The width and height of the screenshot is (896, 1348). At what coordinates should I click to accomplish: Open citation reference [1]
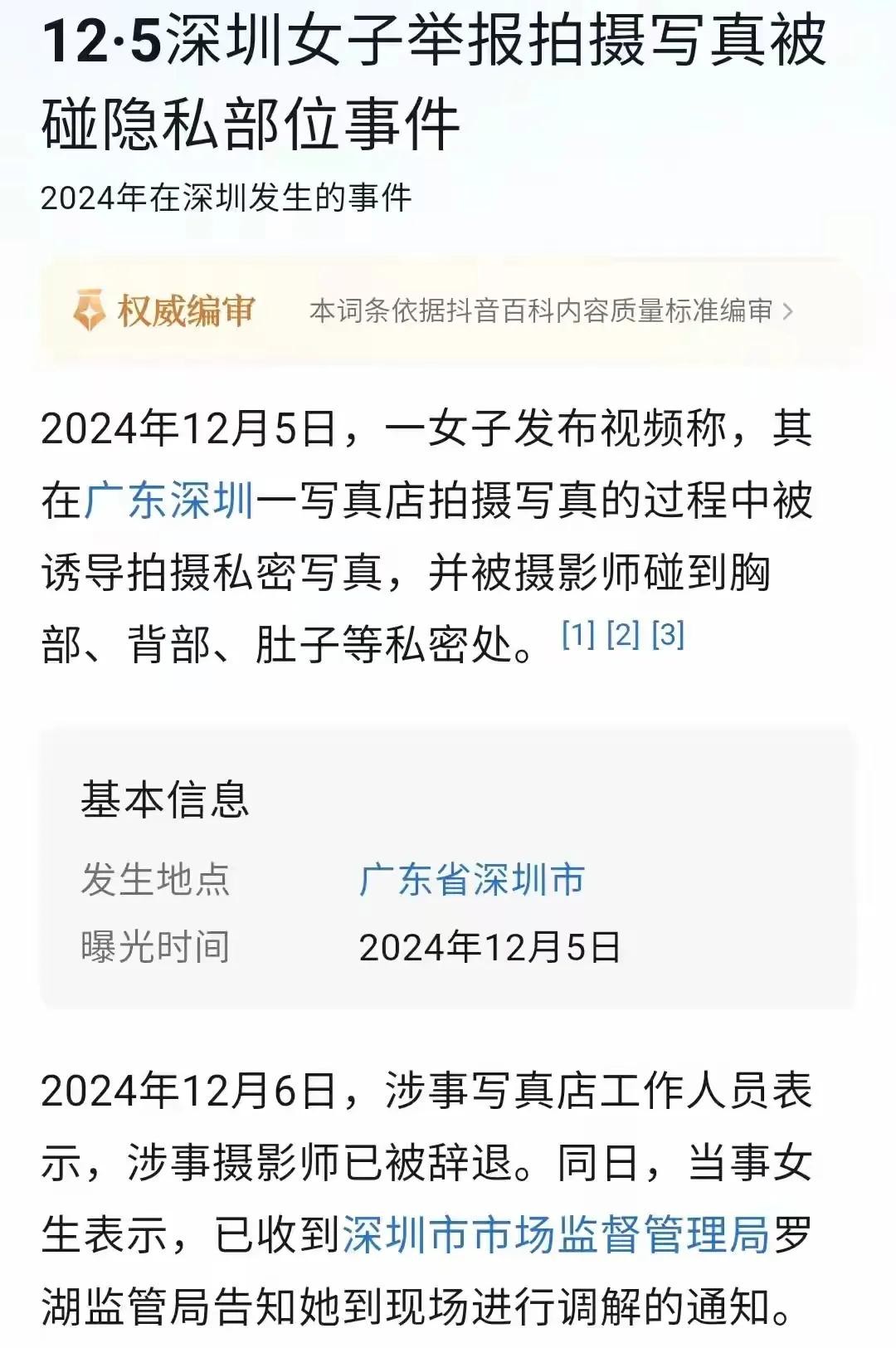click(x=578, y=635)
